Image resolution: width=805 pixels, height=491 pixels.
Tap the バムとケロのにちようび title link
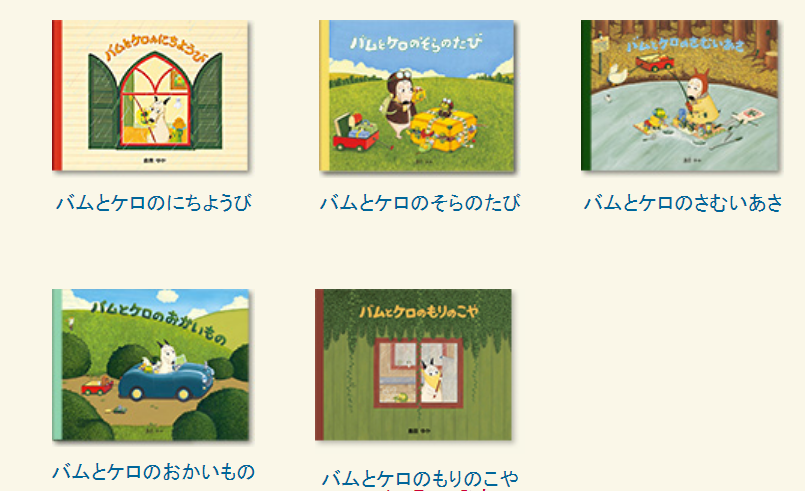click(x=153, y=204)
